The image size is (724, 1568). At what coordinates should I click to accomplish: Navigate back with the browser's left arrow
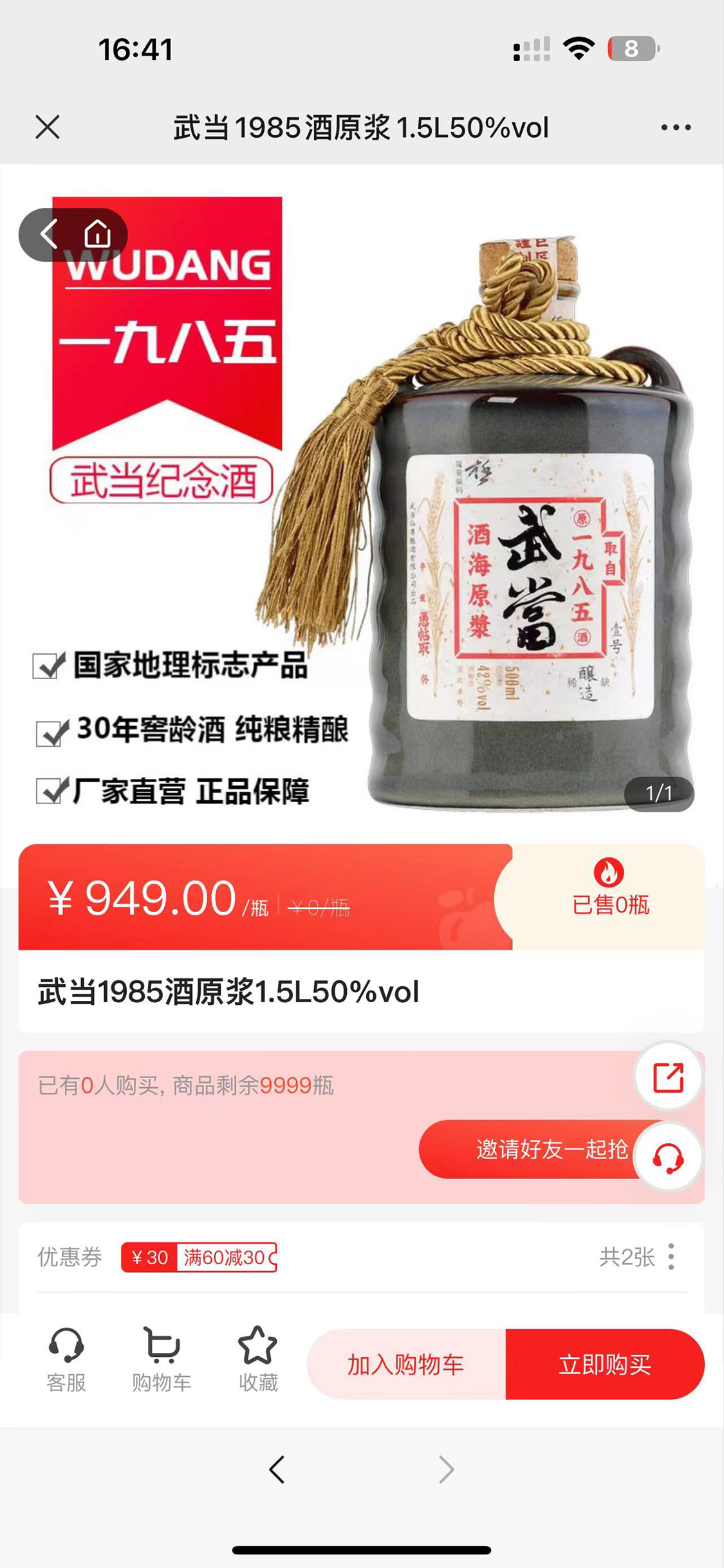click(x=277, y=1470)
